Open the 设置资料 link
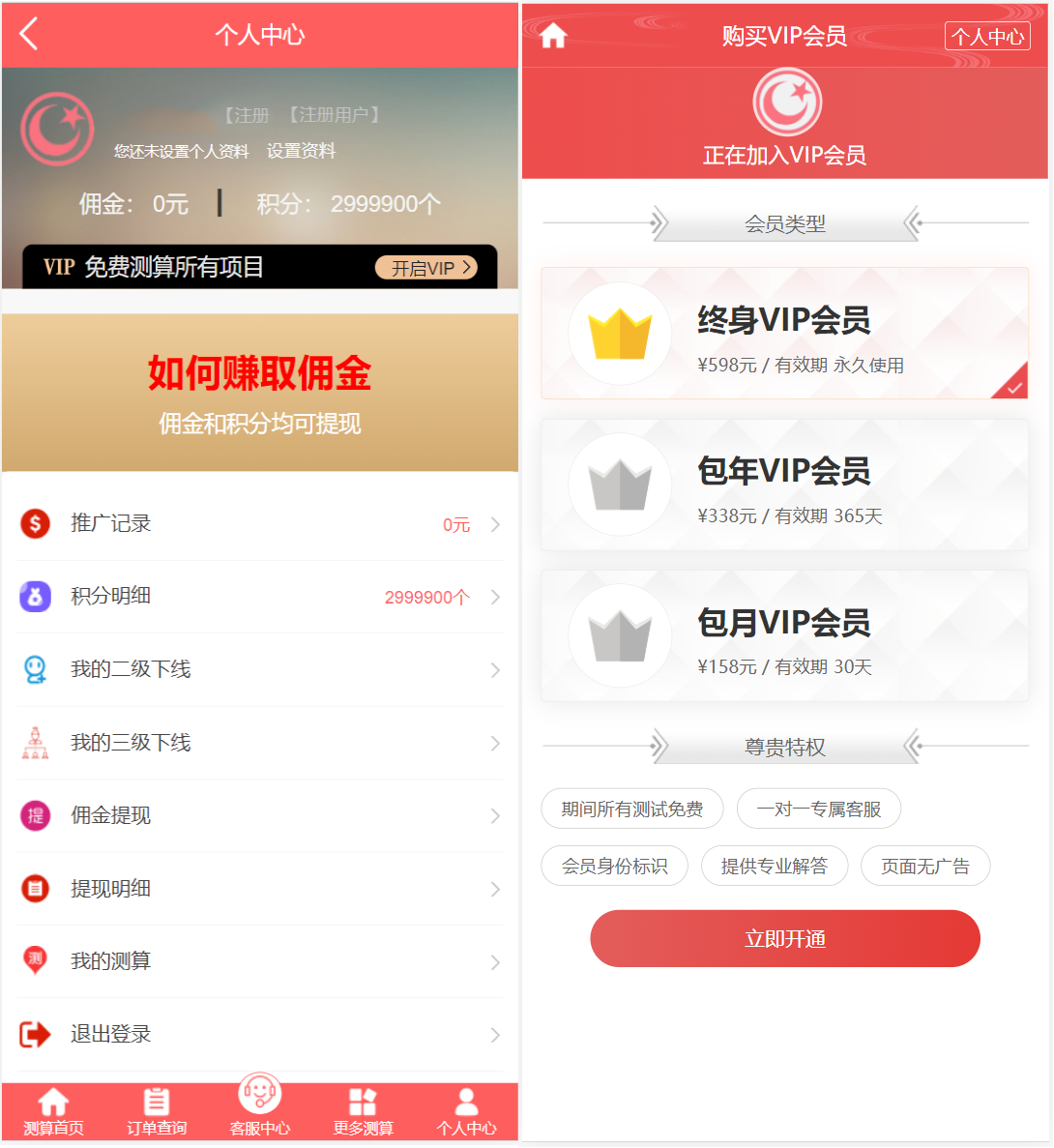The image size is (1054, 1148). (301, 151)
